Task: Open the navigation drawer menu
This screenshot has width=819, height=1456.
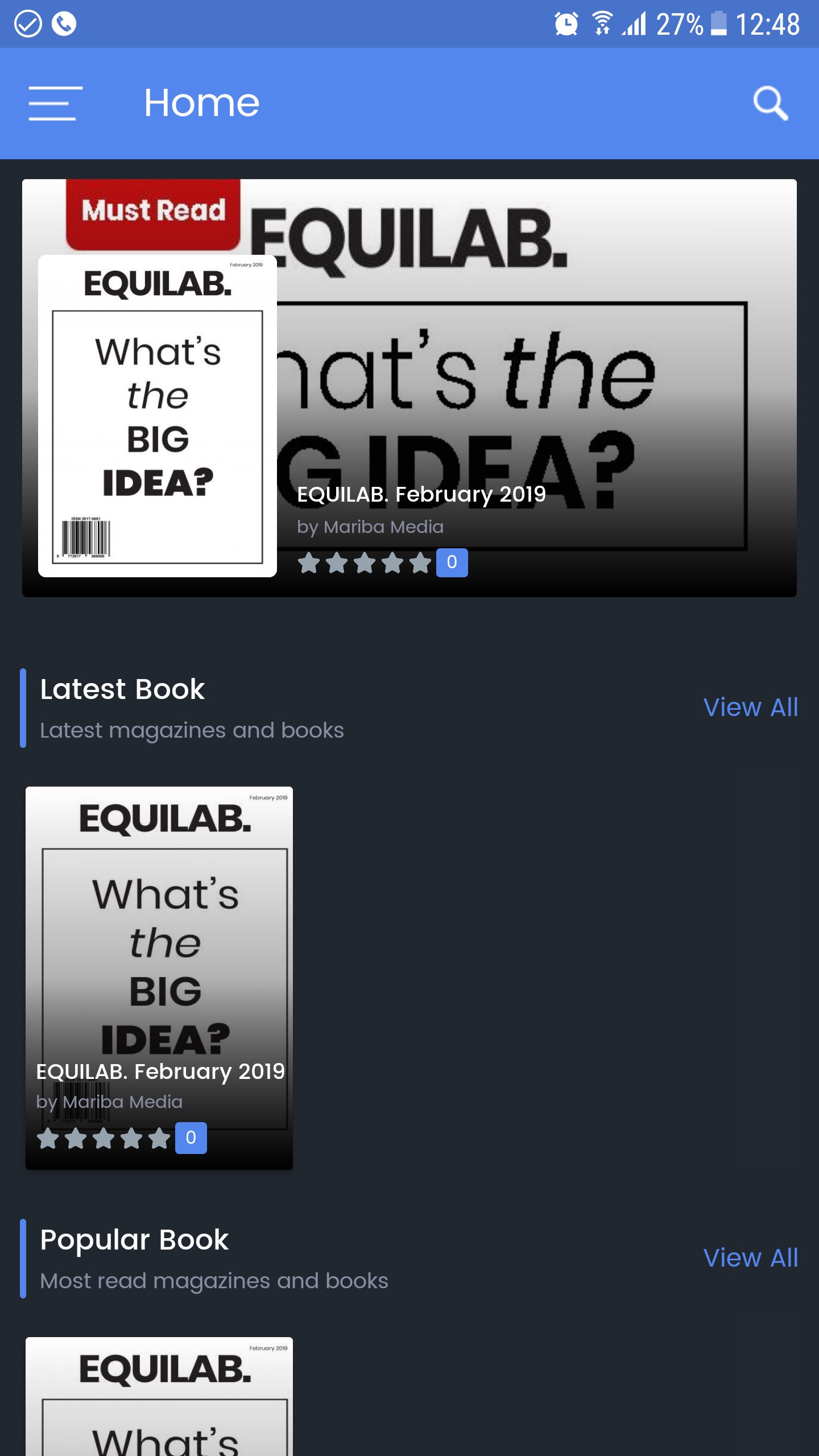Action: tap(55, 104)
